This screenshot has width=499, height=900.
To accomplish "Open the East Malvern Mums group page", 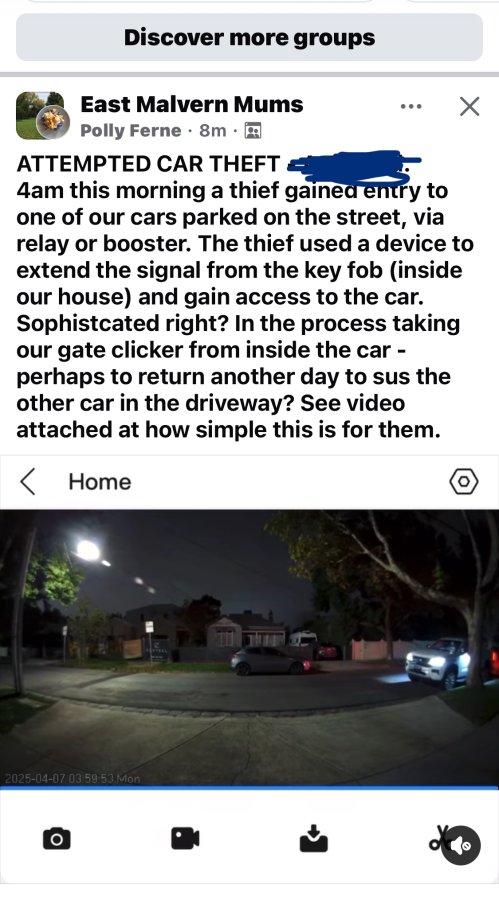I will [192, 104].
